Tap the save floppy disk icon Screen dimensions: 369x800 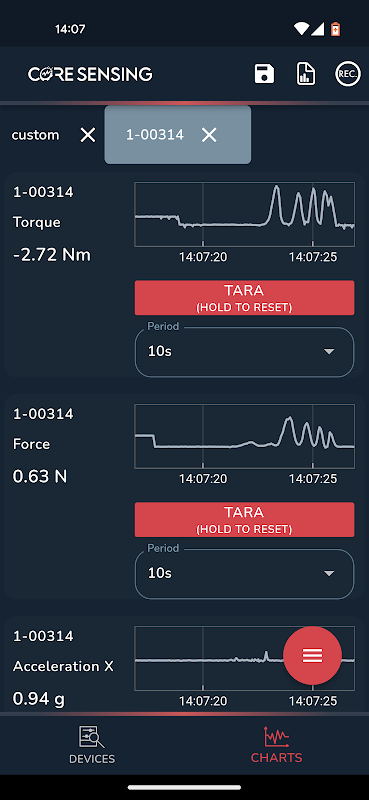(264, 74)
